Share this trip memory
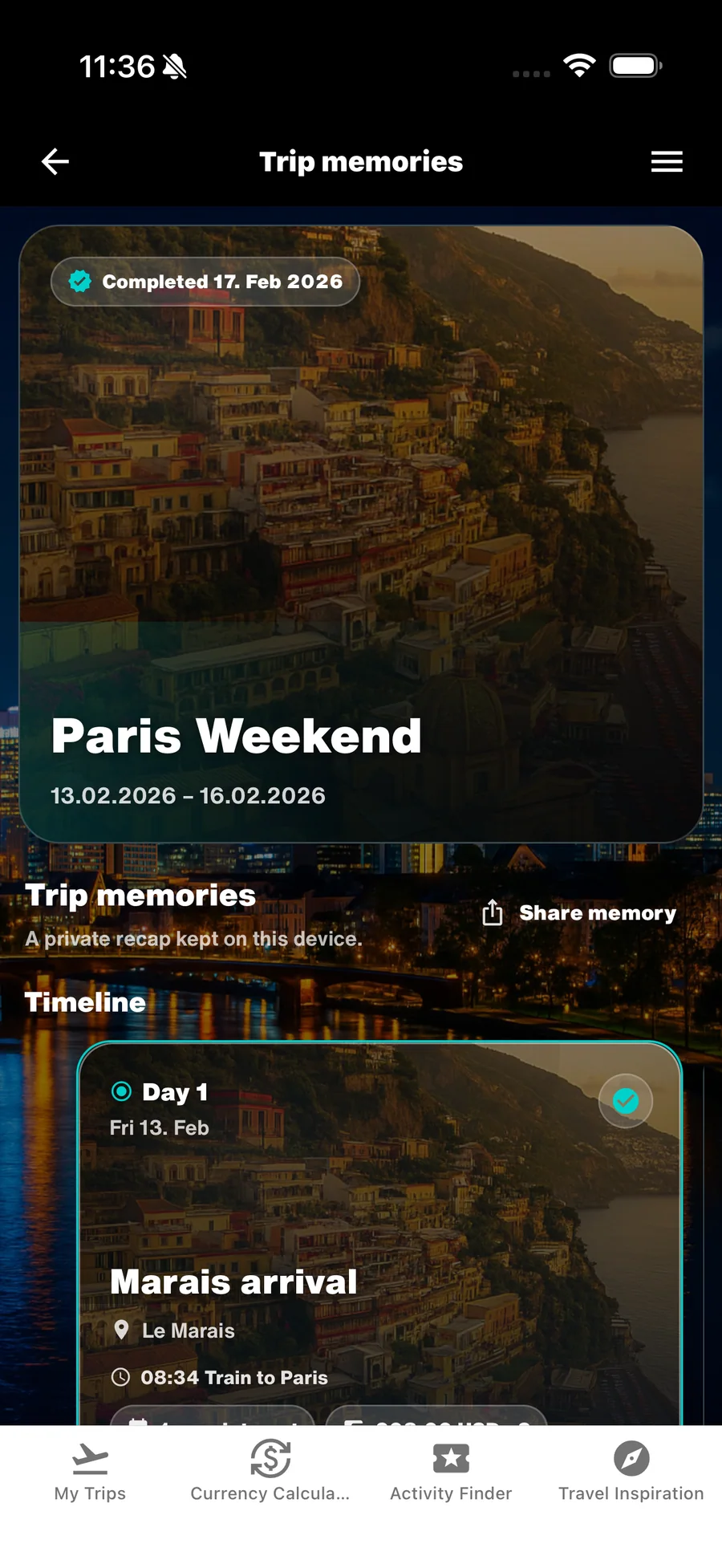This screenshot has width=722, height=1568. coord(579,913)
